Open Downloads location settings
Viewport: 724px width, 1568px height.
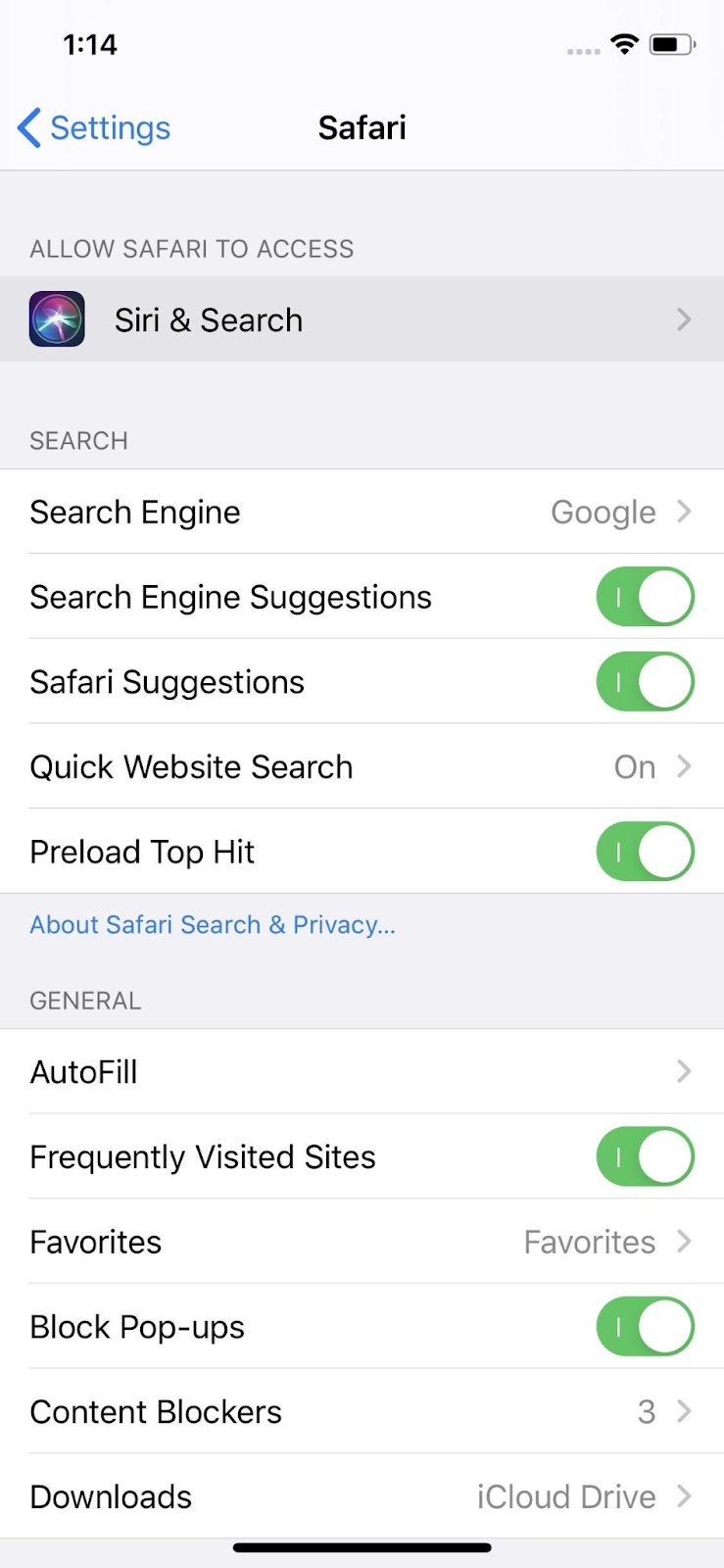point(362,1496)
